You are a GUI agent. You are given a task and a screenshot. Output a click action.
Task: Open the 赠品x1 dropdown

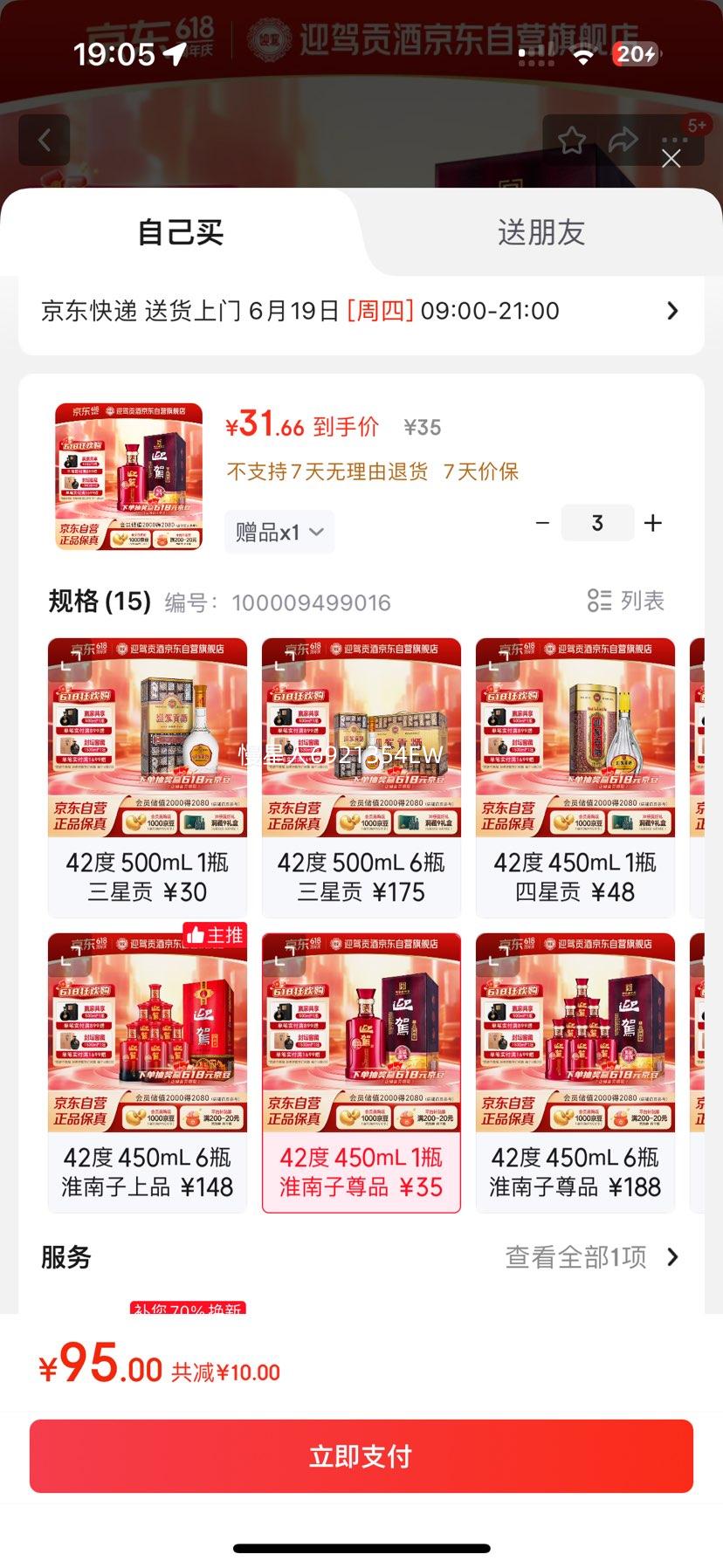tap(279, 532)
